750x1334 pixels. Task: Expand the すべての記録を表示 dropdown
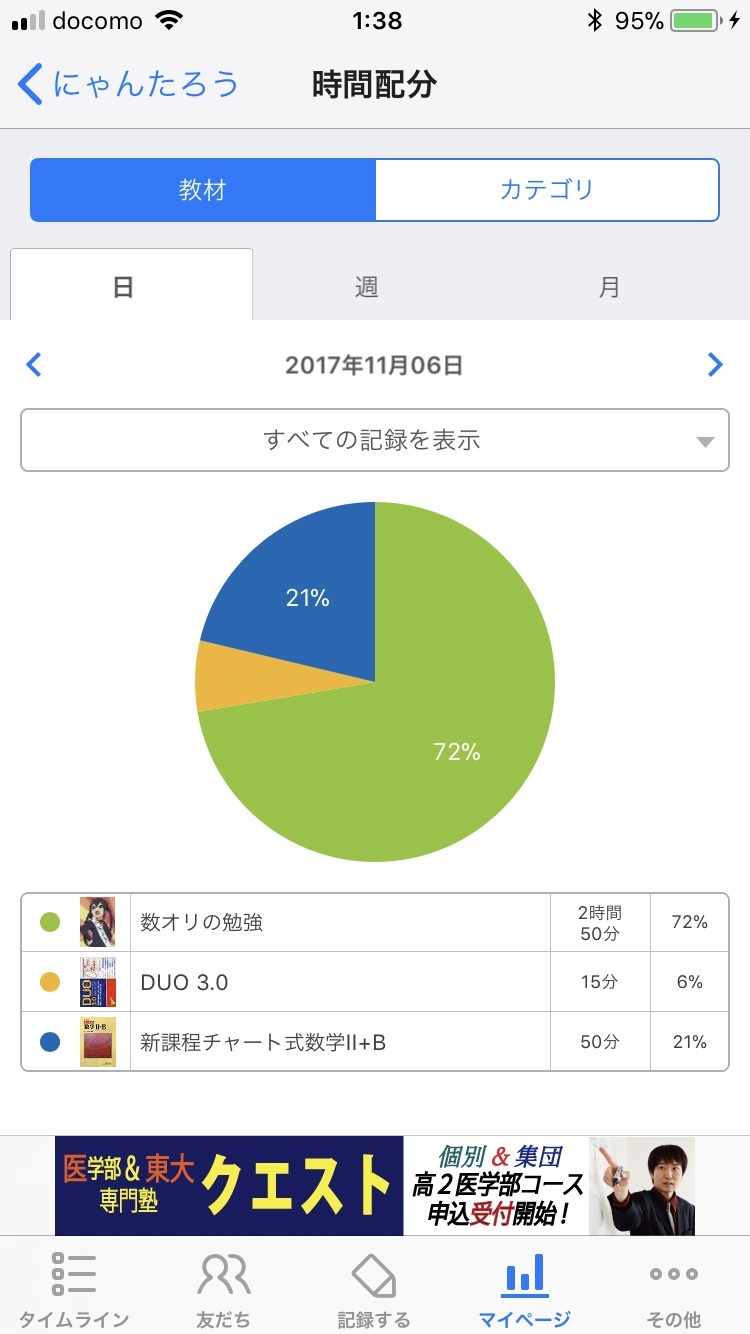pyautogui.click(x=375, y=439)
